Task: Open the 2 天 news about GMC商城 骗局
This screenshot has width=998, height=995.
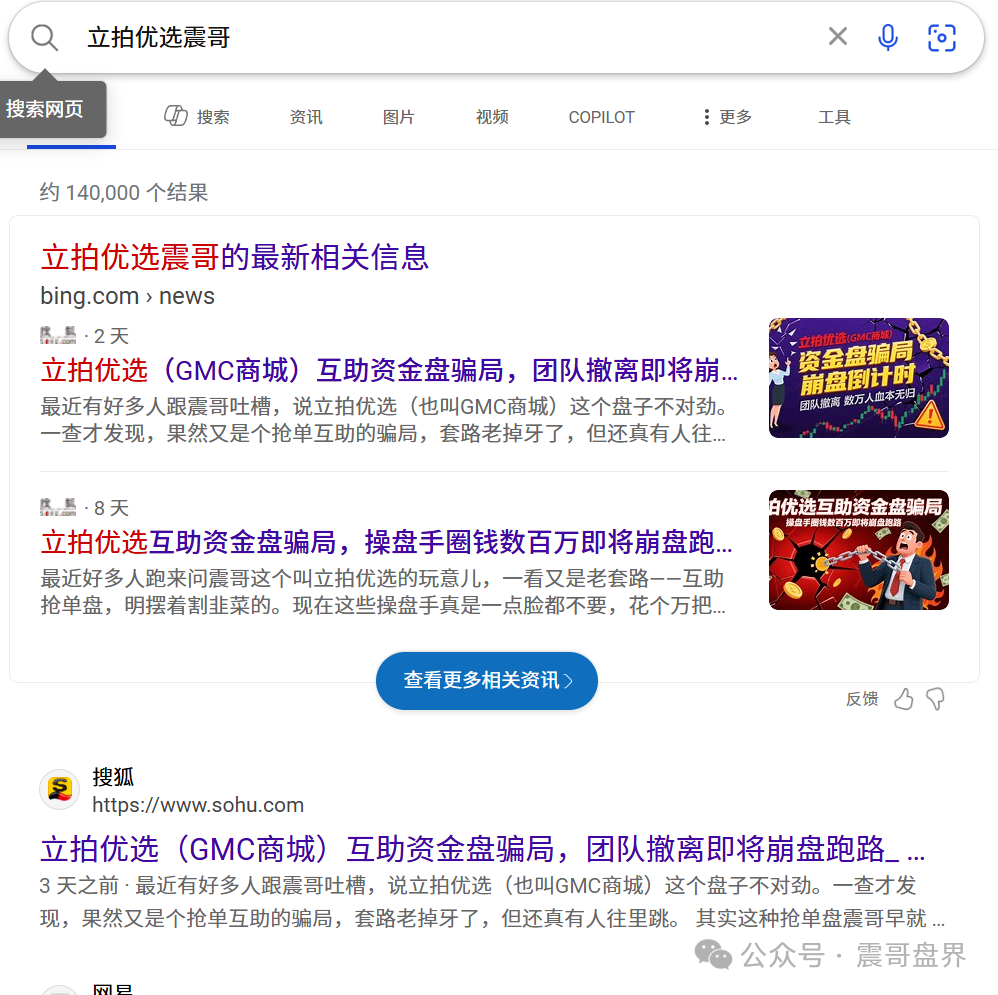Action: (x=389, y=371)
